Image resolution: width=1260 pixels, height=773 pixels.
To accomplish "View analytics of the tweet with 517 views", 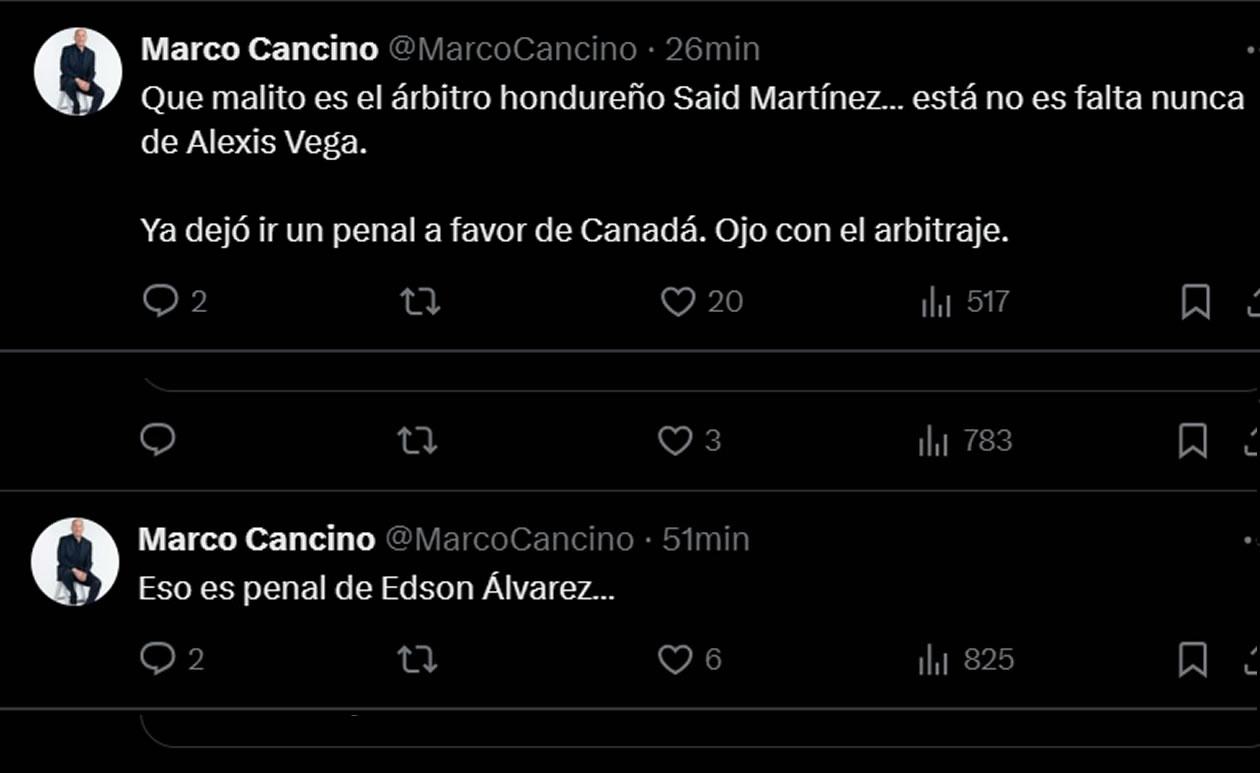I will pyautogui.click(x=936, y=301).
